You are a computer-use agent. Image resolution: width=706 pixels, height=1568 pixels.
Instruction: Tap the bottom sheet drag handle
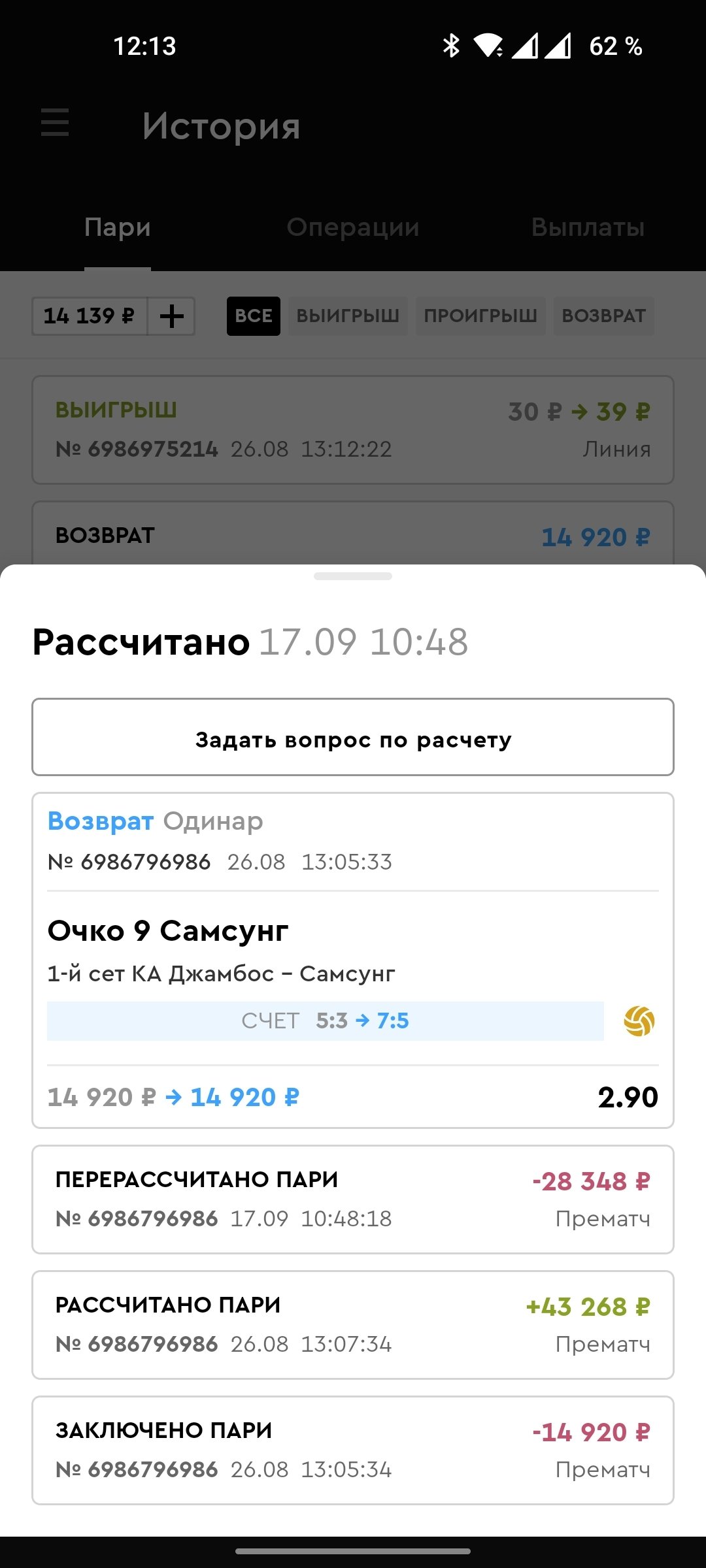tap(353, 576)
